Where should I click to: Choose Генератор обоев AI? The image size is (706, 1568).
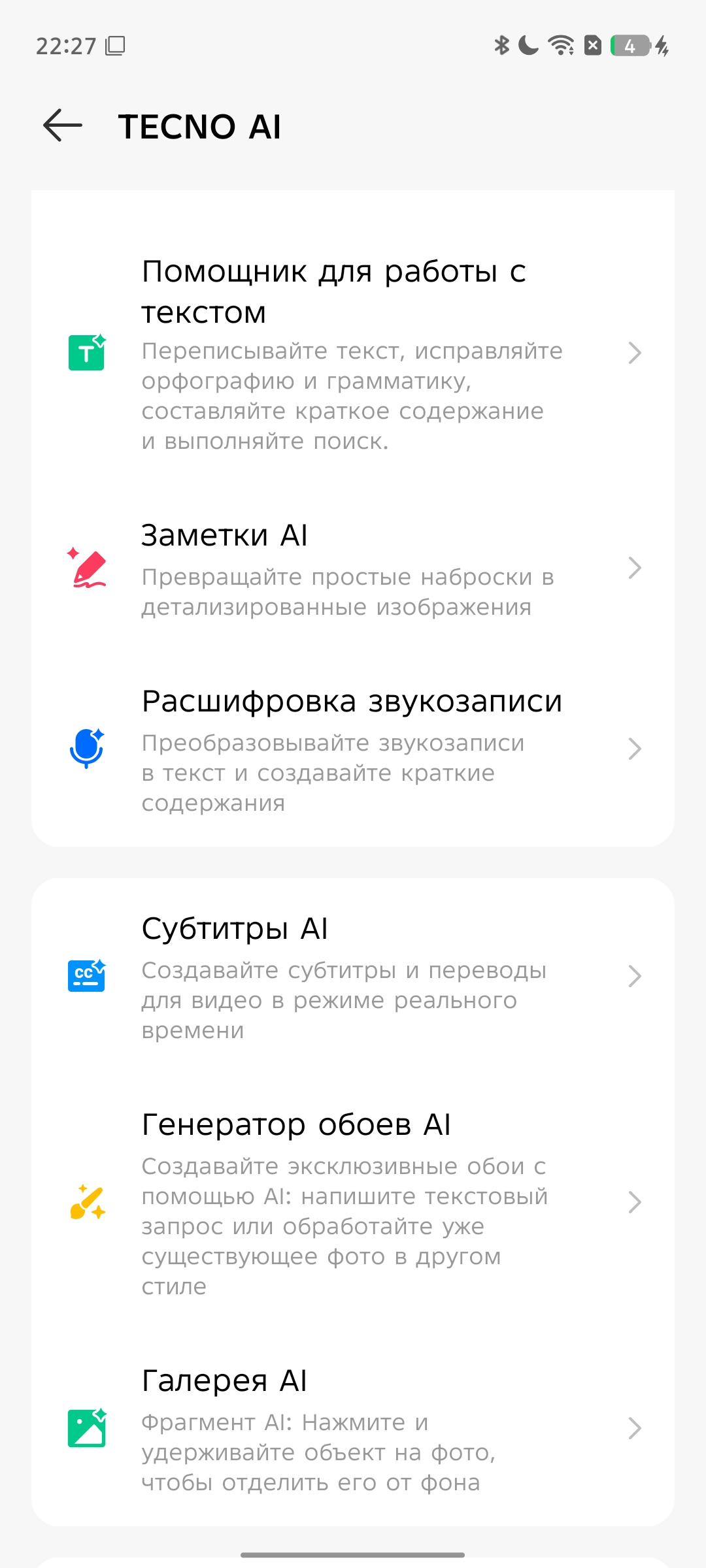click(x=353, y=1202)
